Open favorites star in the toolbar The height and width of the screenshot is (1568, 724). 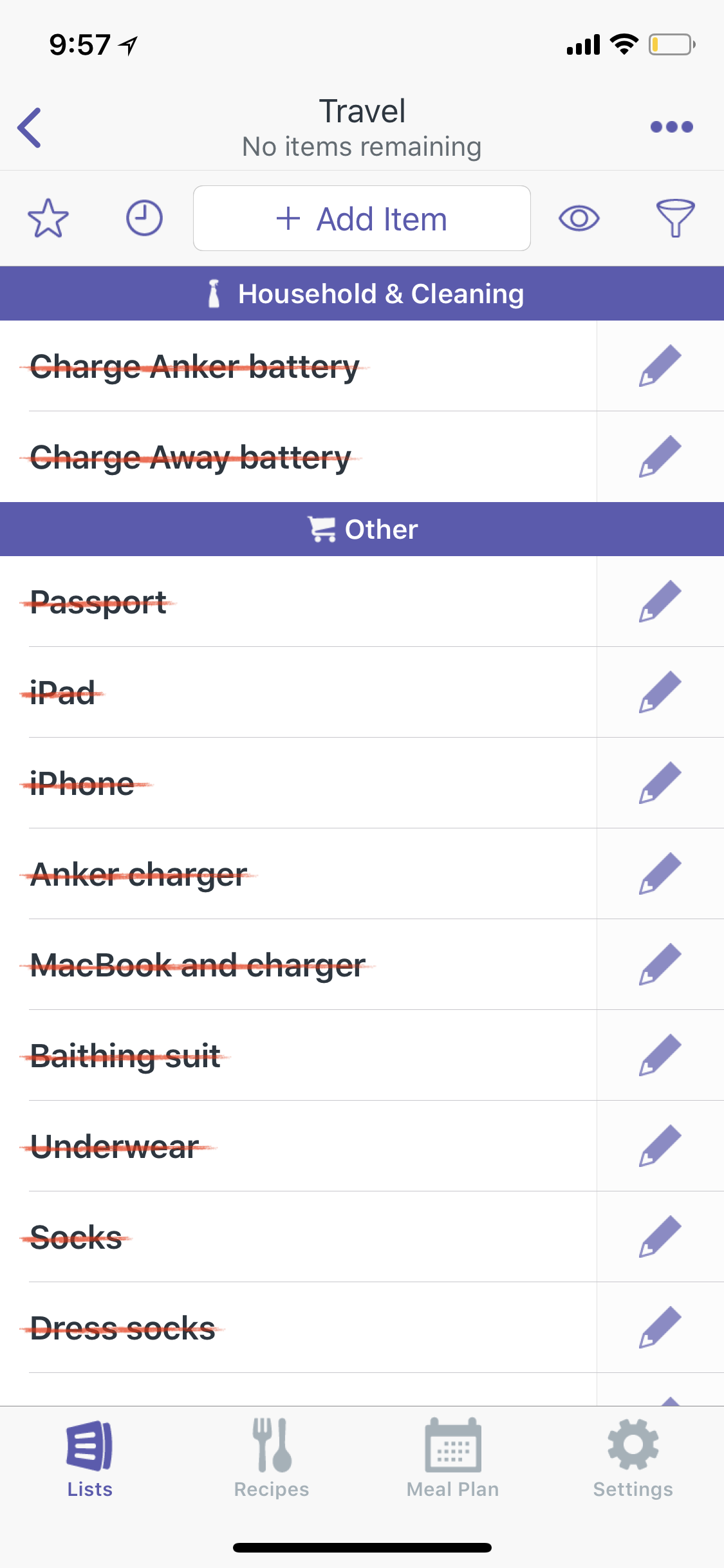pos(48,218)
